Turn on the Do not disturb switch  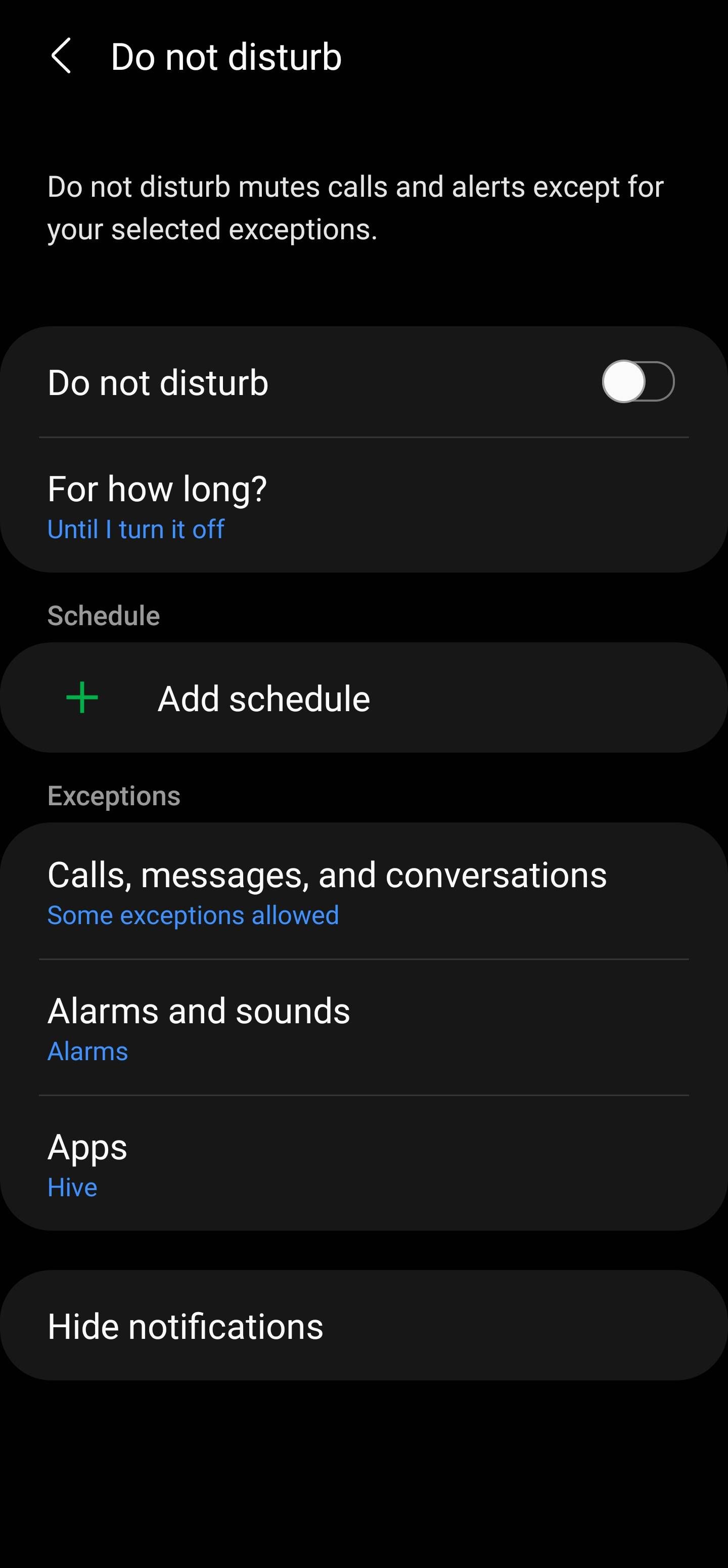[638, 382]
